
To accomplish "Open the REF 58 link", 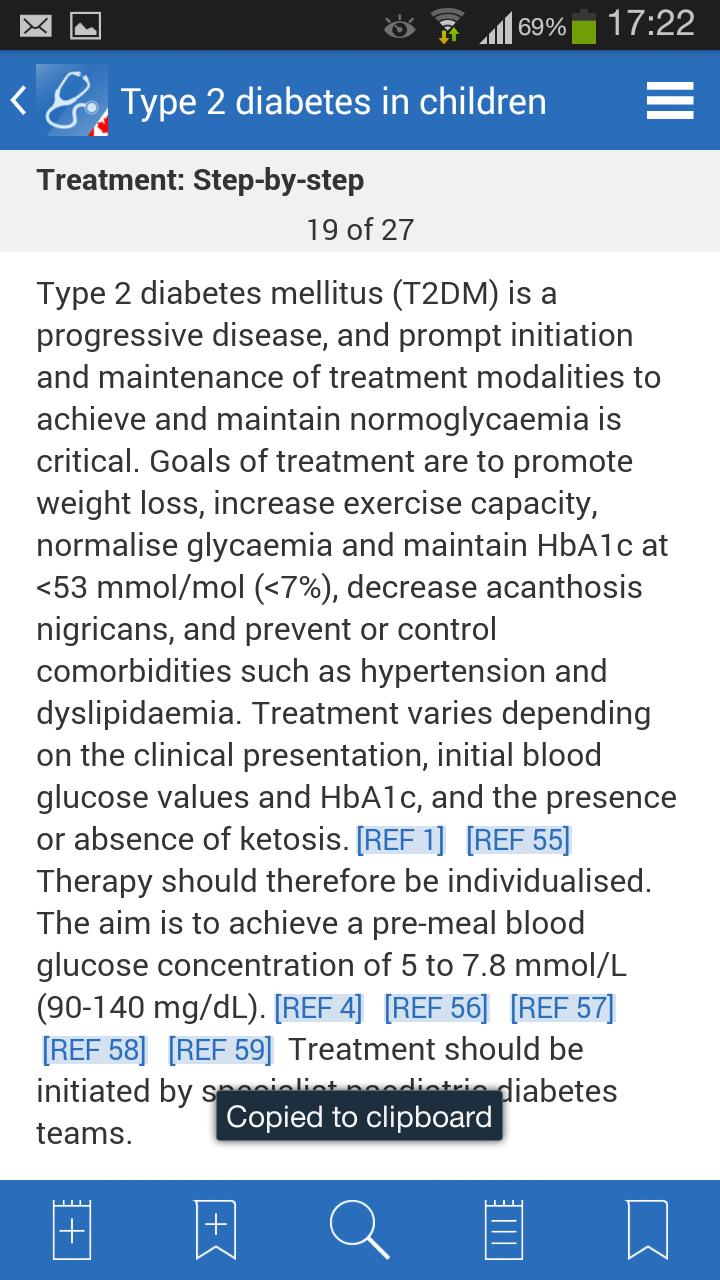I will [94, 1050].
